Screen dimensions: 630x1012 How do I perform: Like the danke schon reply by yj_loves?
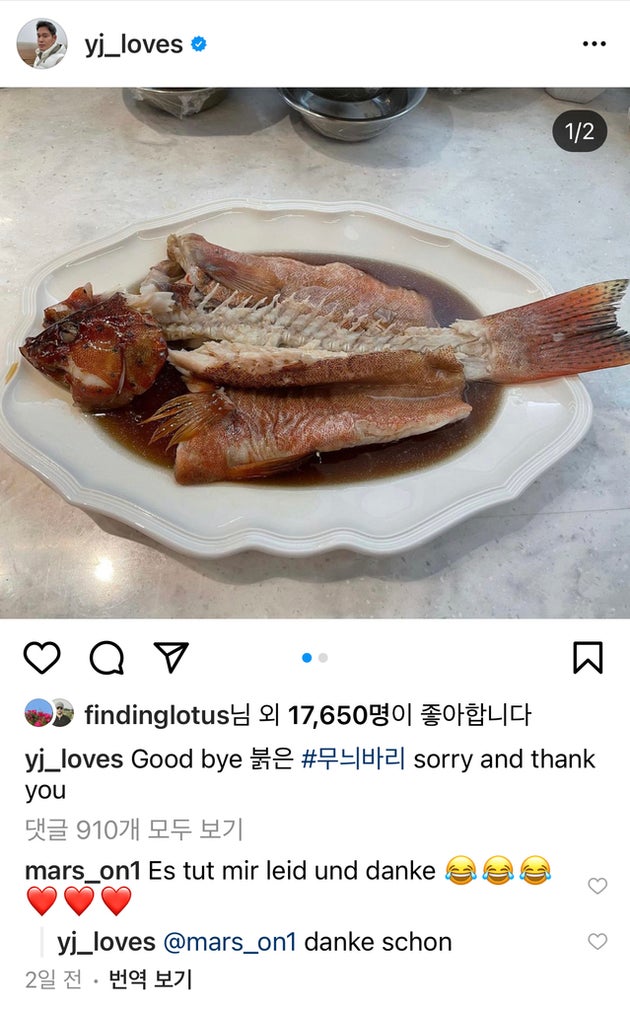[597, 941]
